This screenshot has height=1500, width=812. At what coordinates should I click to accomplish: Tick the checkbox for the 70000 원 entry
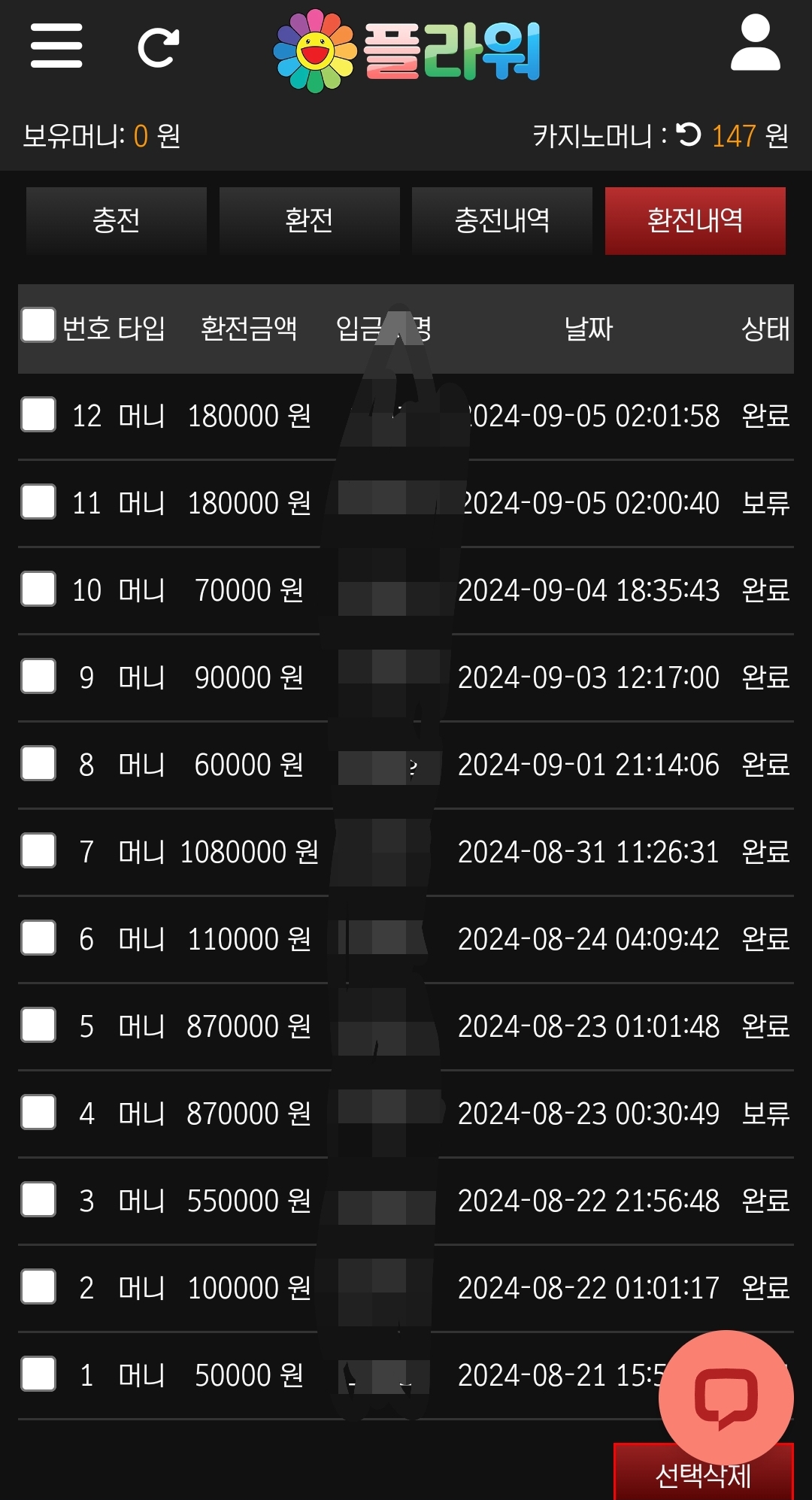point(38,589)
